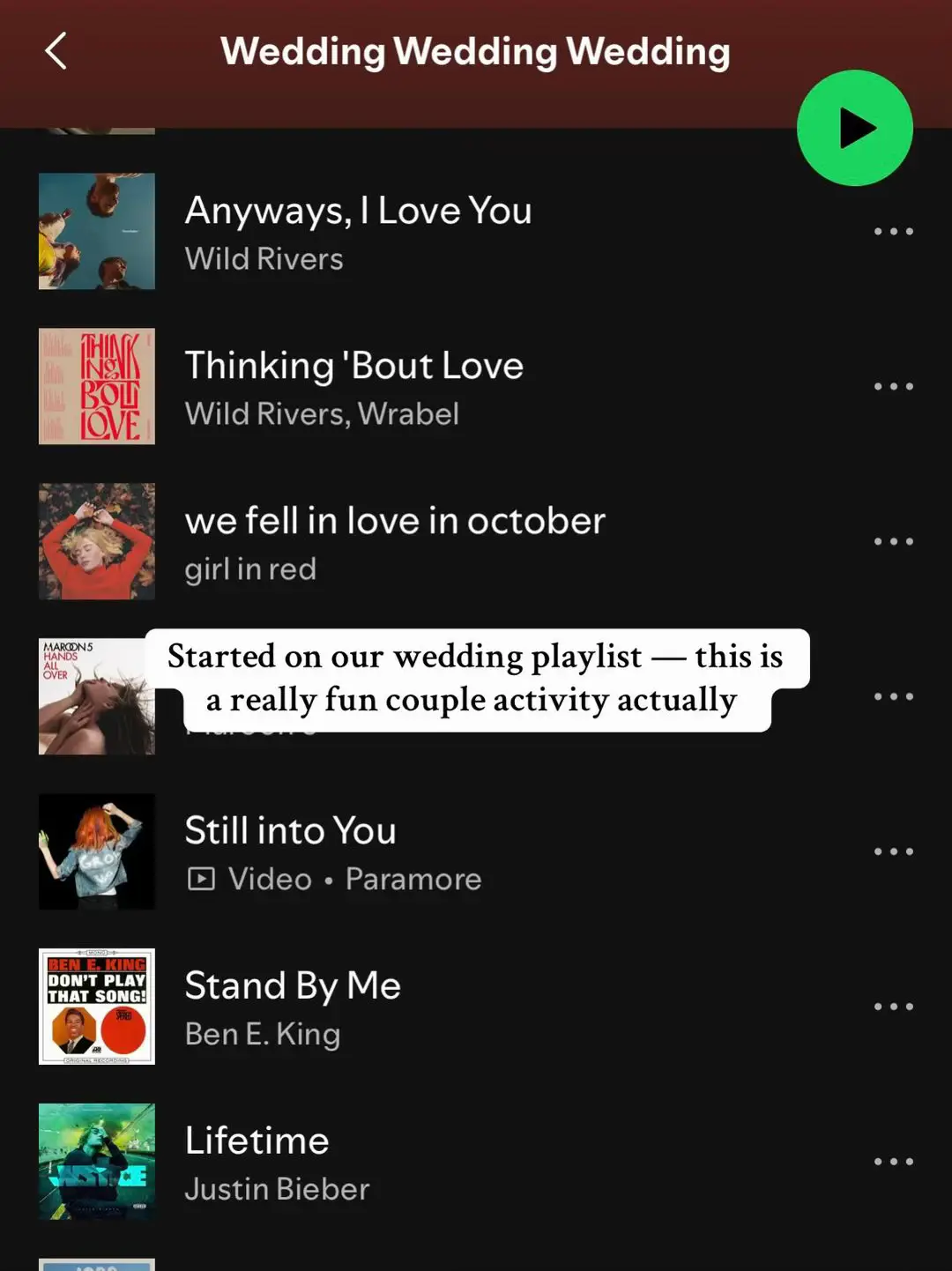Play the Wedding Wedding Wedding playlist
The height and width of the screenshot is (1271, 952).
click(x=854, y=129)
